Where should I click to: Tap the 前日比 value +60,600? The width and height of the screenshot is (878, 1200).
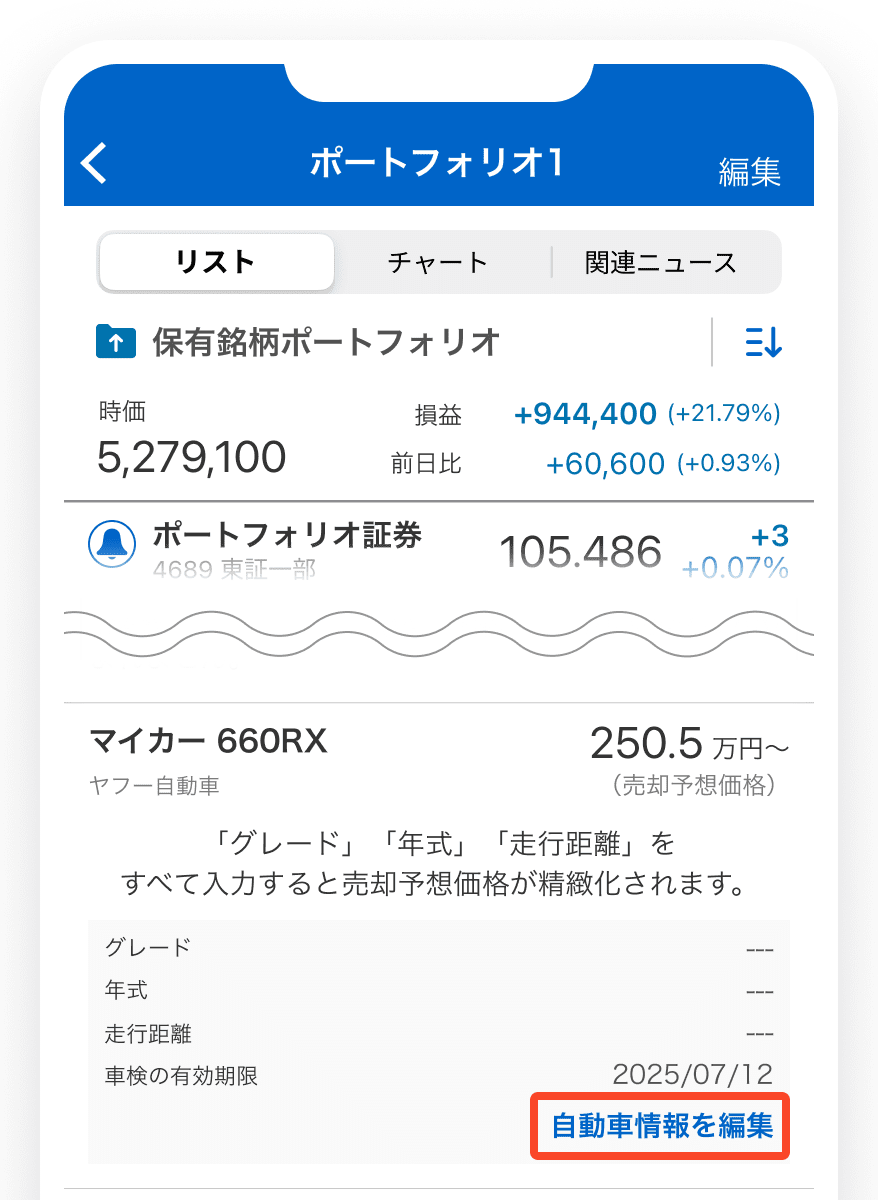pos(604,463)
